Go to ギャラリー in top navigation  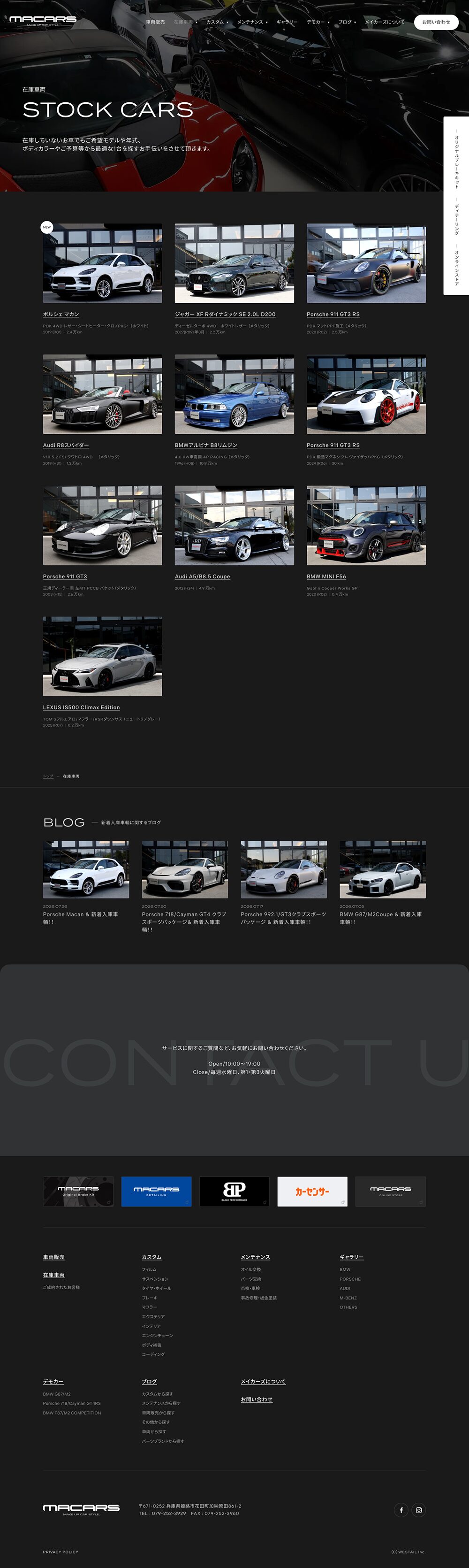[287, 22]
